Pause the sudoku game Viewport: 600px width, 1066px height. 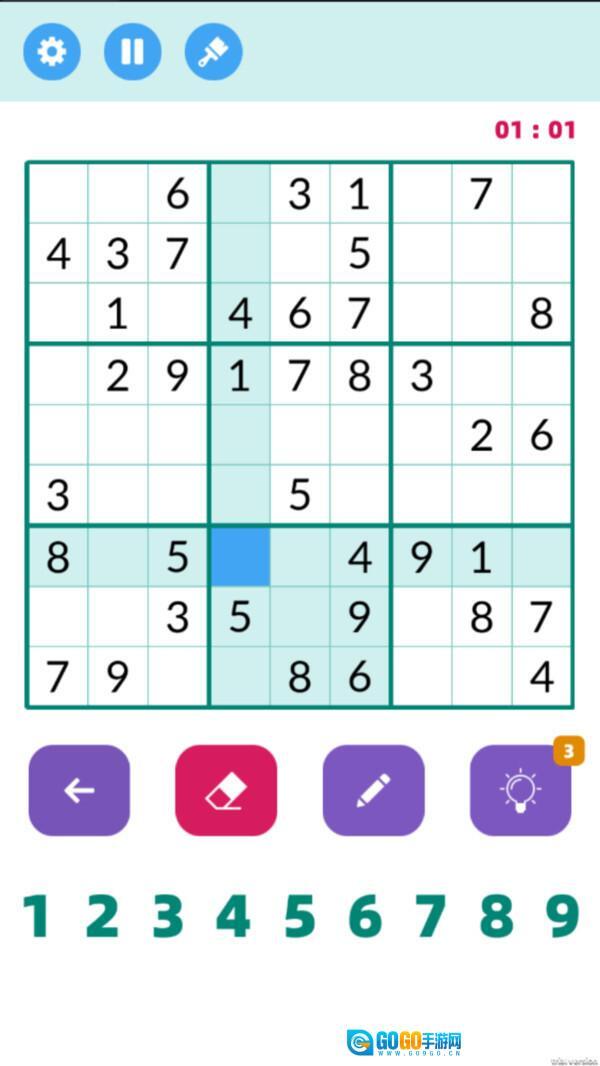pos(133,51)
